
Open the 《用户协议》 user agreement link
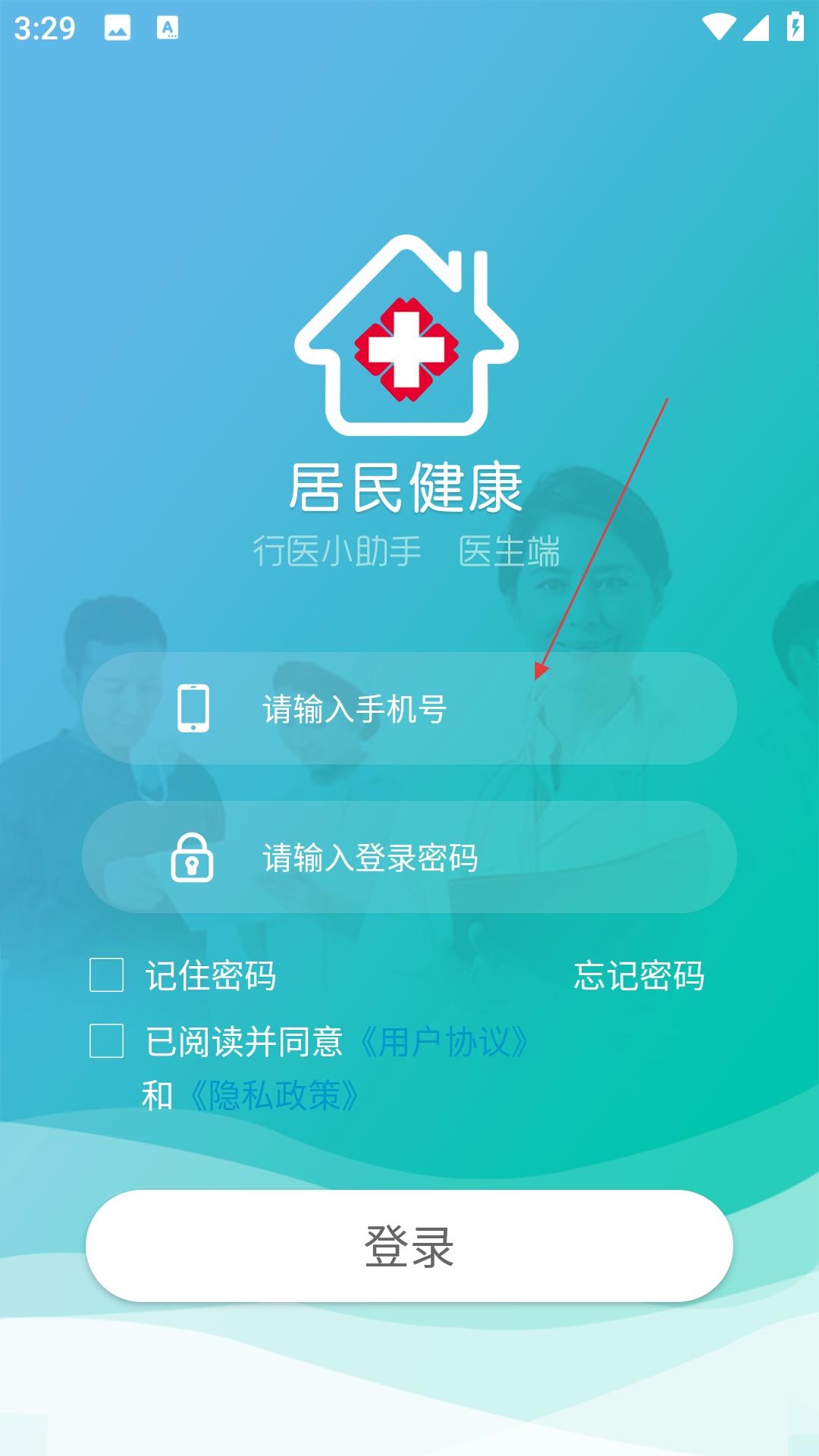tap(443, 1042)
